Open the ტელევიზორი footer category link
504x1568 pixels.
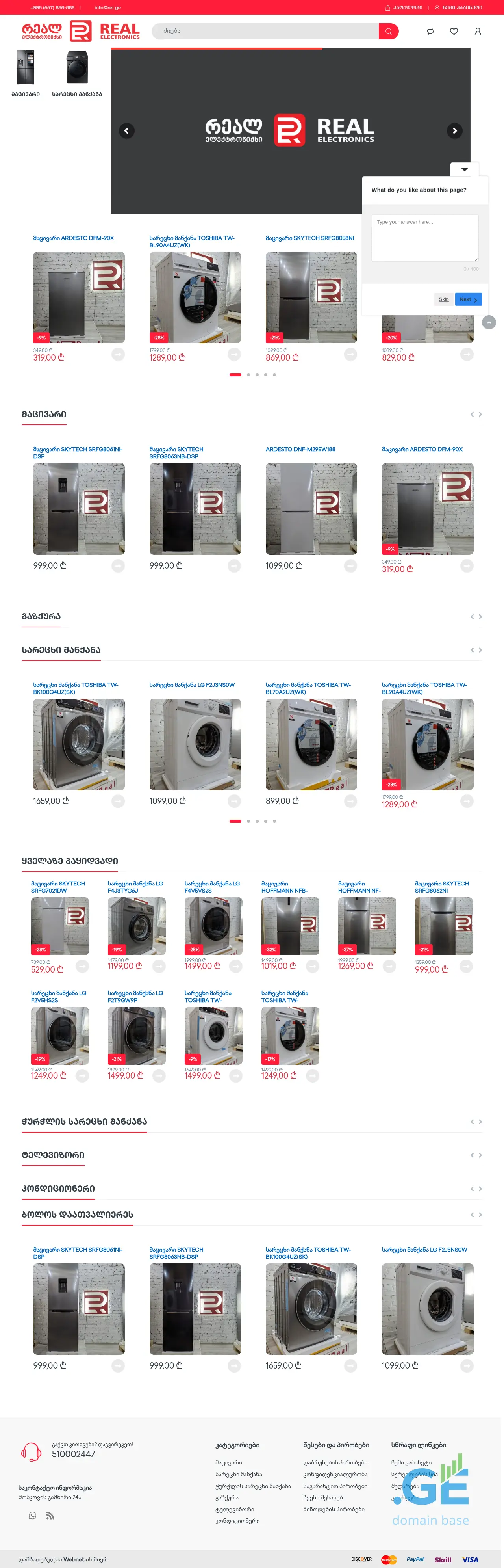[x=234, y=1508]
